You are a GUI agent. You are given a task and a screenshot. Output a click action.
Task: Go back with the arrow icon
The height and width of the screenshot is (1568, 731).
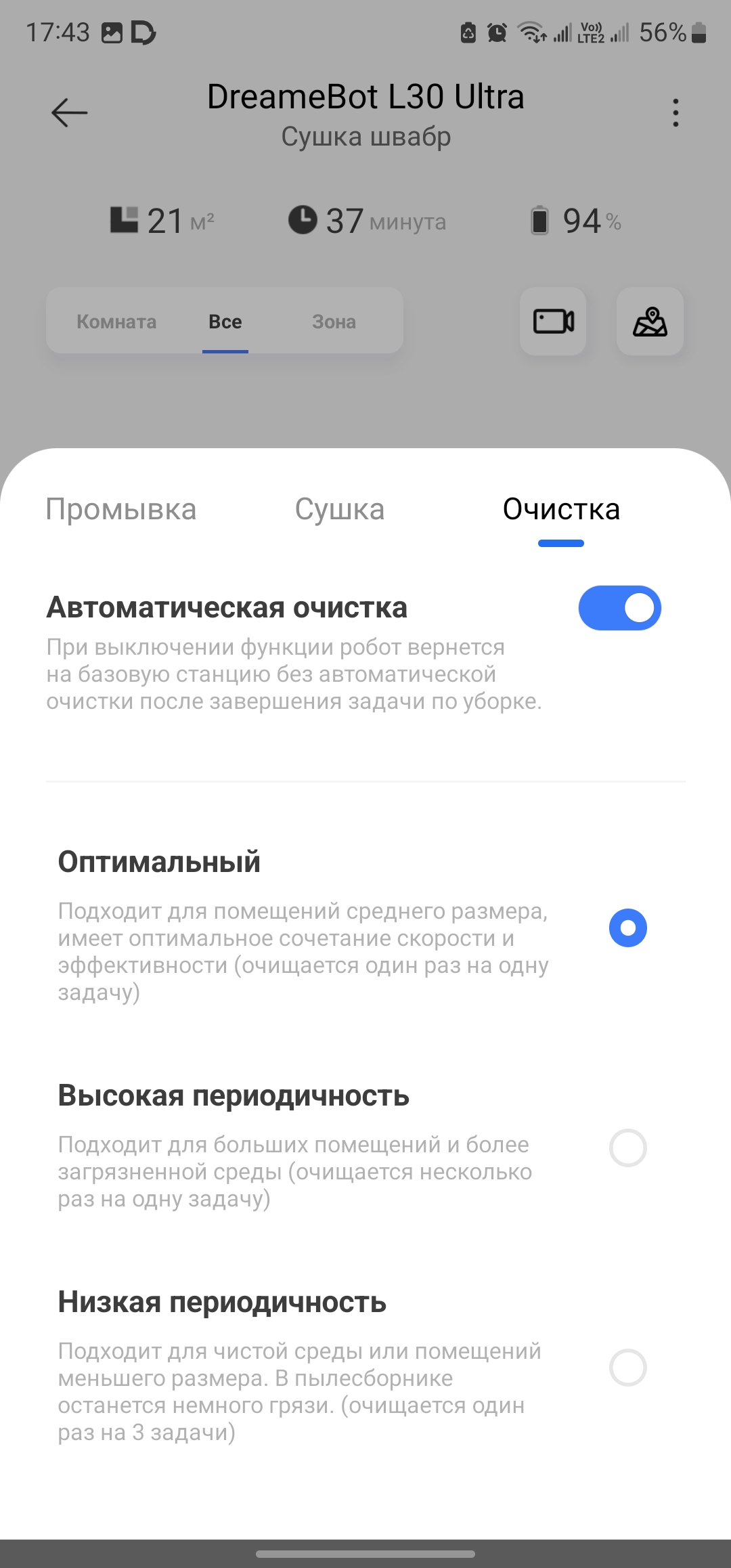(x=70, y=112)
